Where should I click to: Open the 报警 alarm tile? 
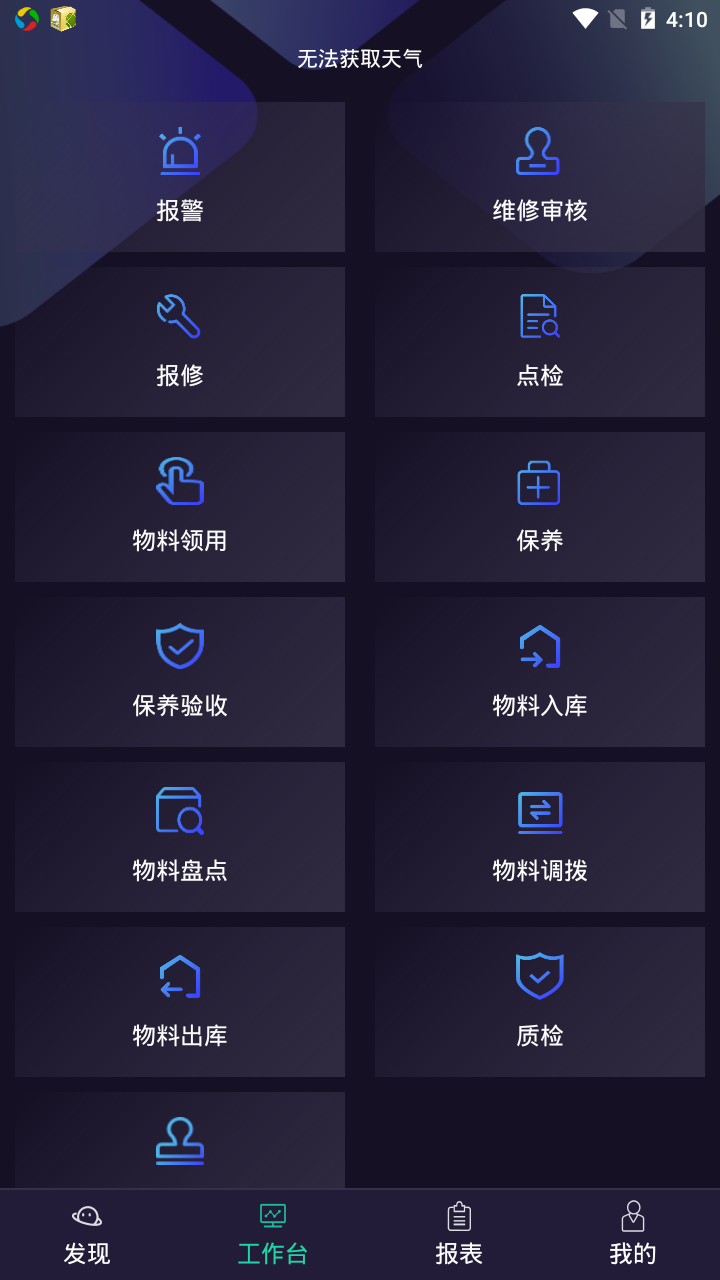180,177
